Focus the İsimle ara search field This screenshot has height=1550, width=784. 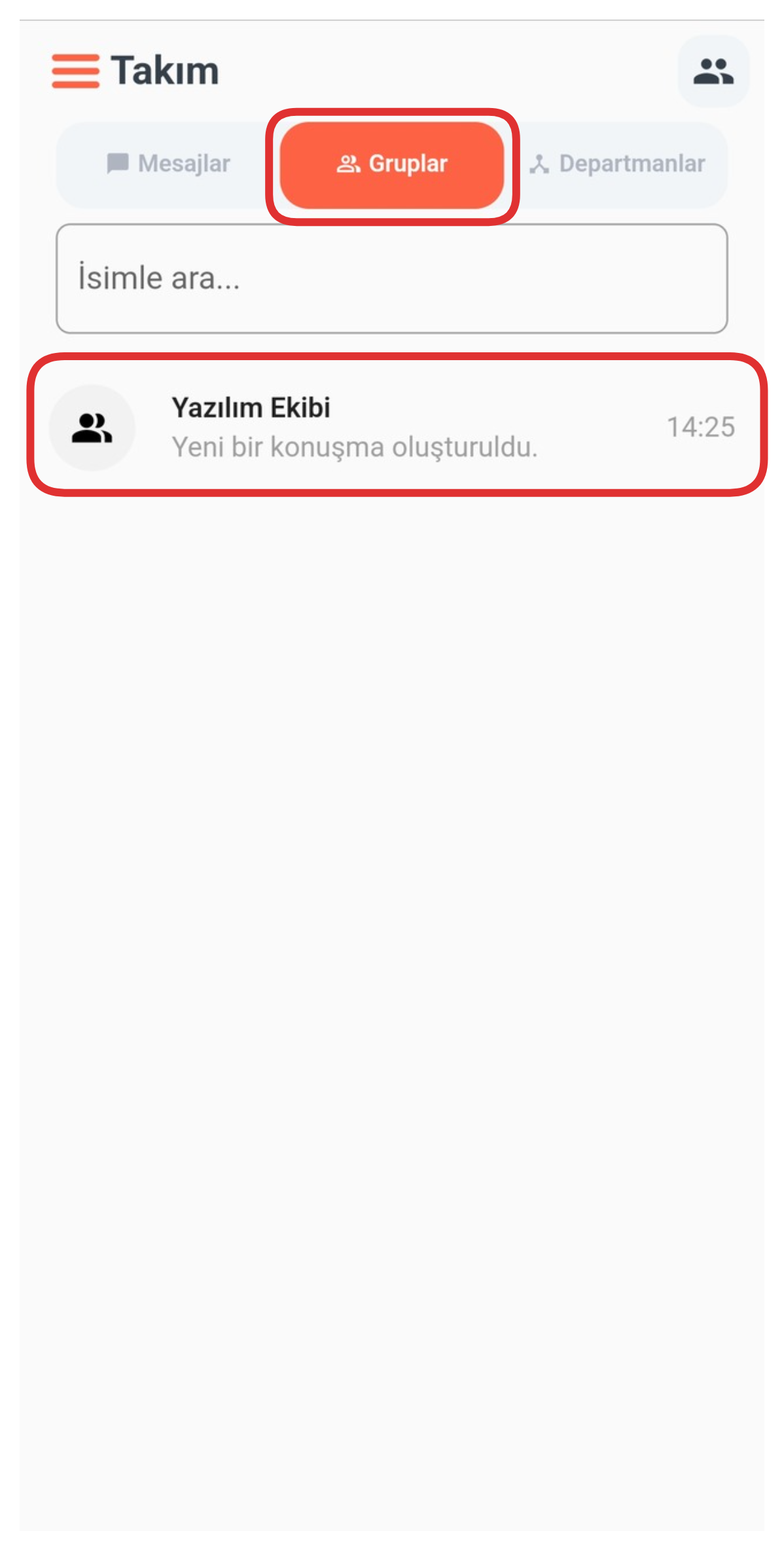(392, 278)
